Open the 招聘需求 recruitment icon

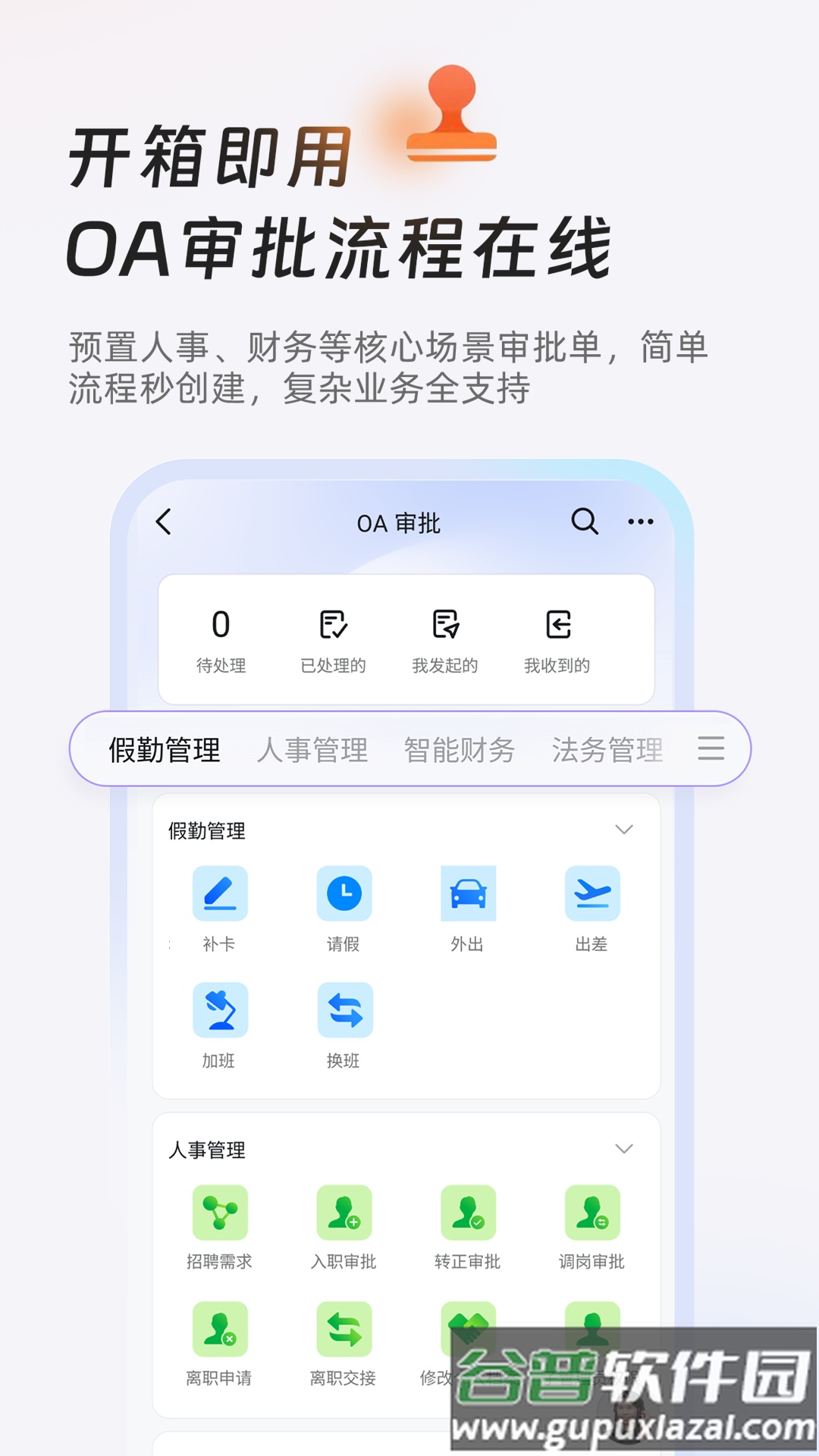pyautogui.click(x=221, y=1213)
